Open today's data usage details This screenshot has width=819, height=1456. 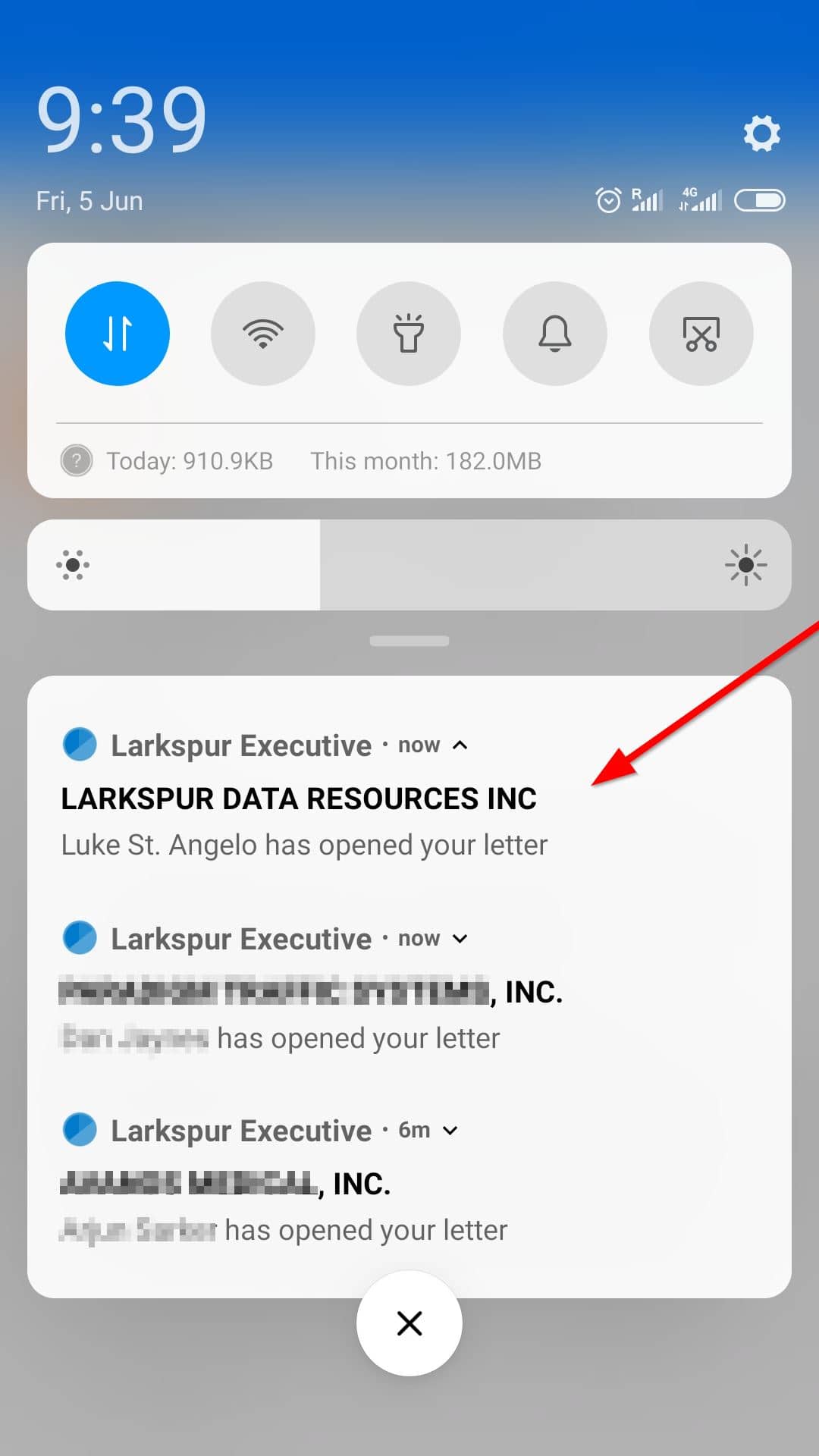click(189, 461)
